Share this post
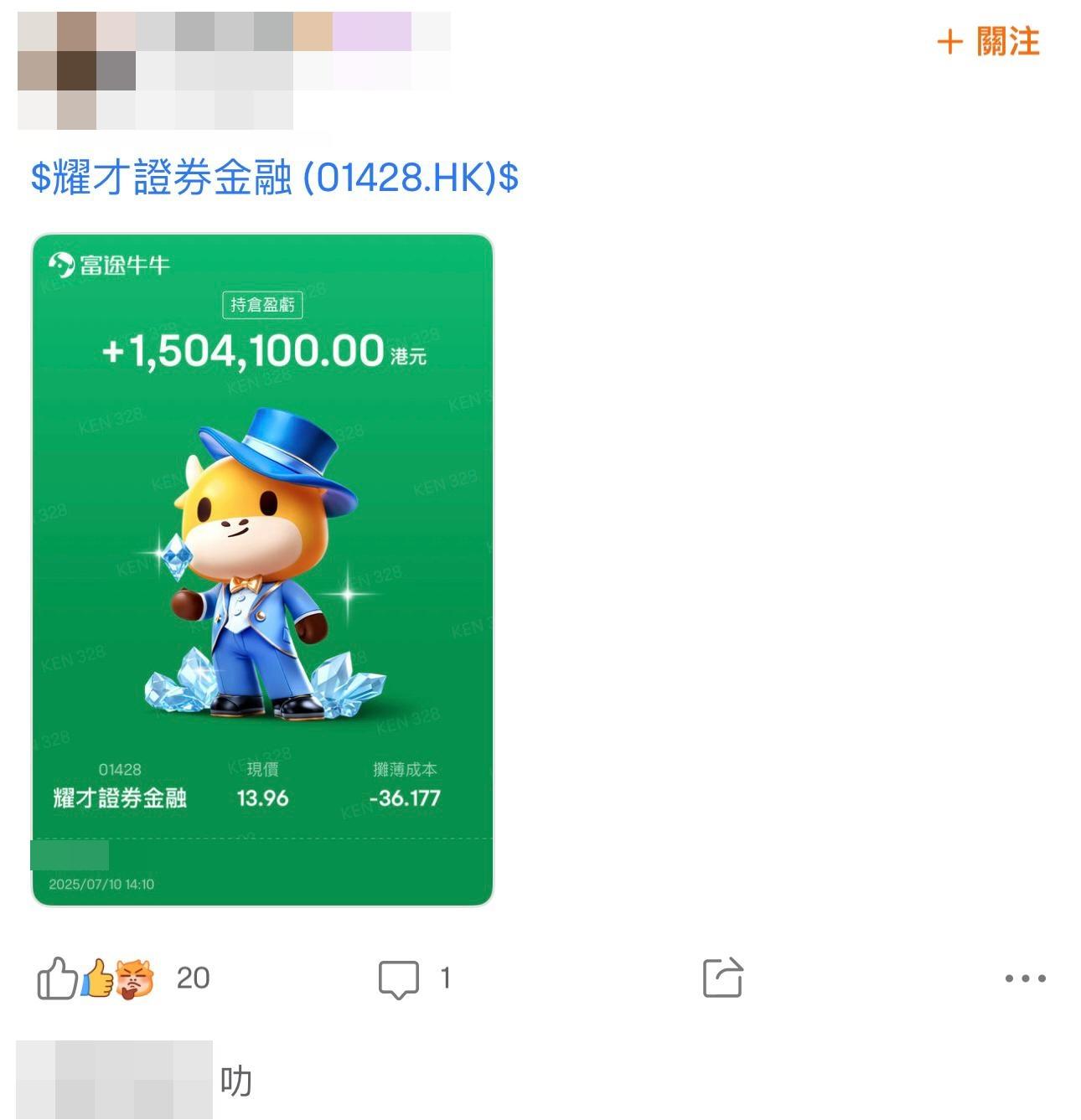Screen dimensions: 1081x1120 click(x=722, y=978)
